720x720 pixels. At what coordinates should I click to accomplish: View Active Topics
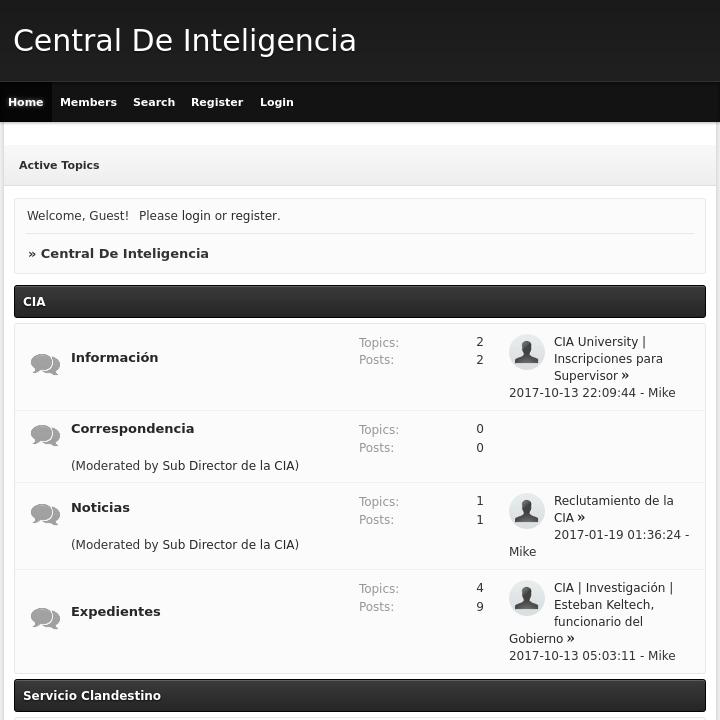59,165
